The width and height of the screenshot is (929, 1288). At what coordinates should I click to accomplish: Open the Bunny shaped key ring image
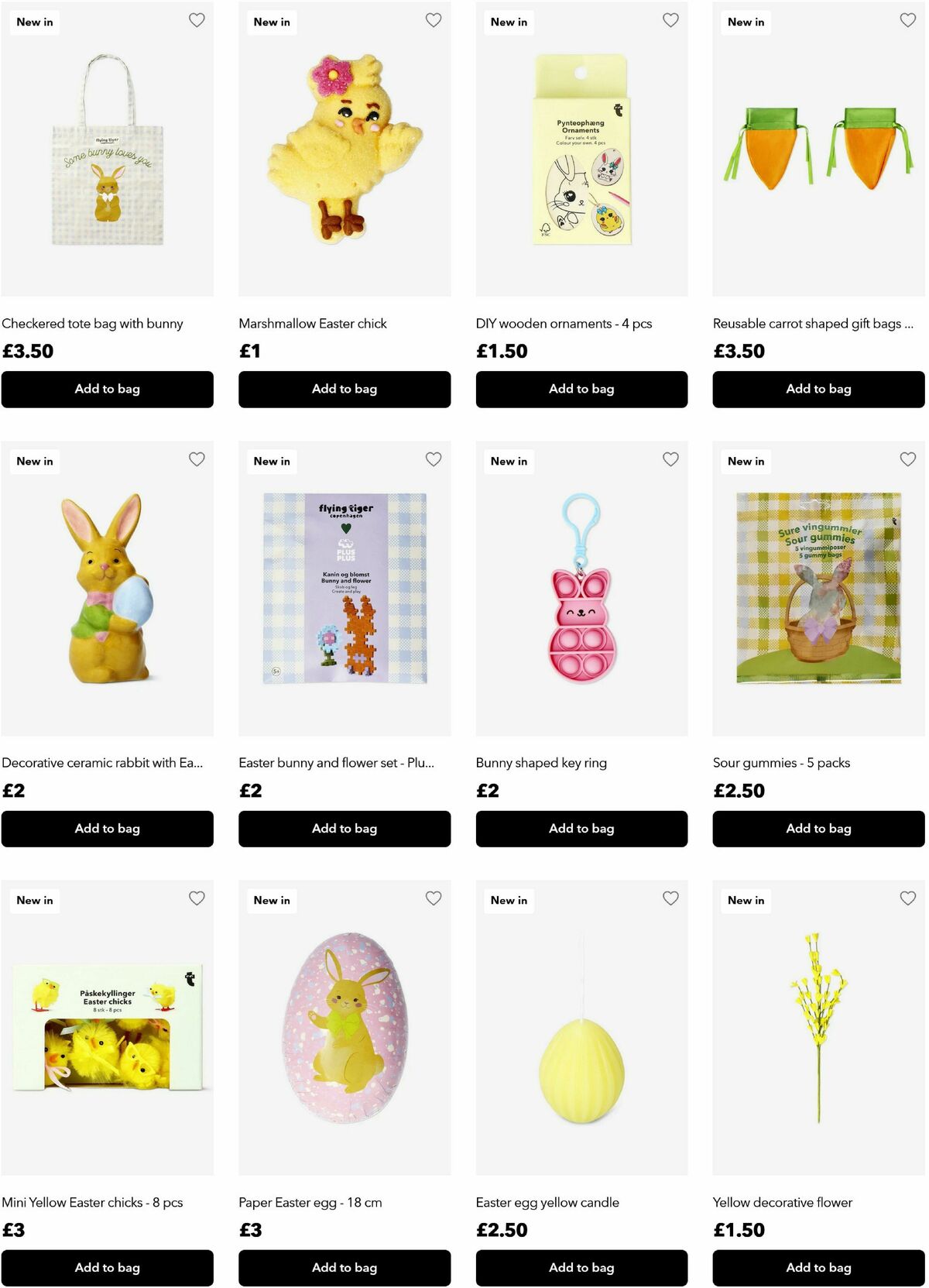(x=581, y=589)
